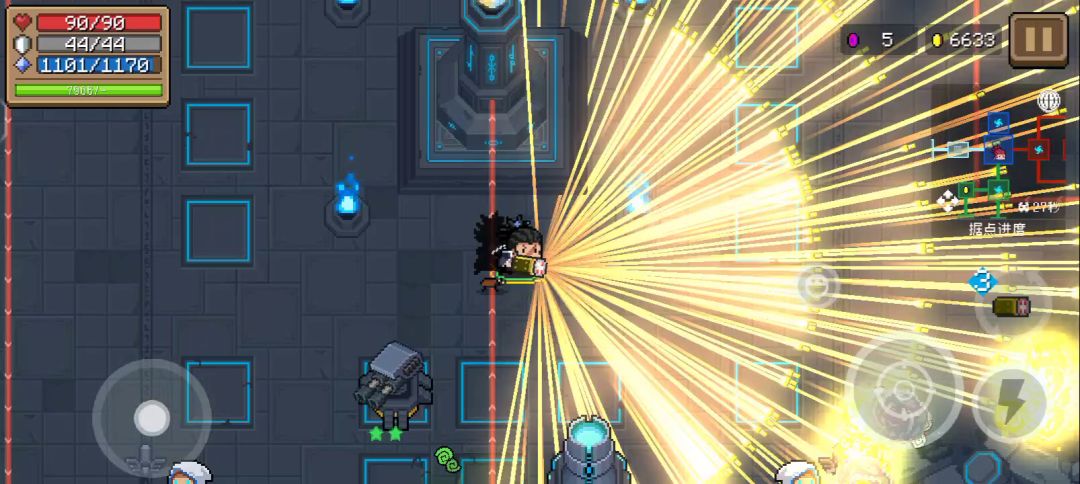The height and width of the screenshot is (484, 1080).
Task: Activate the lightning skill button
Action: click(x=1011, y=405)
